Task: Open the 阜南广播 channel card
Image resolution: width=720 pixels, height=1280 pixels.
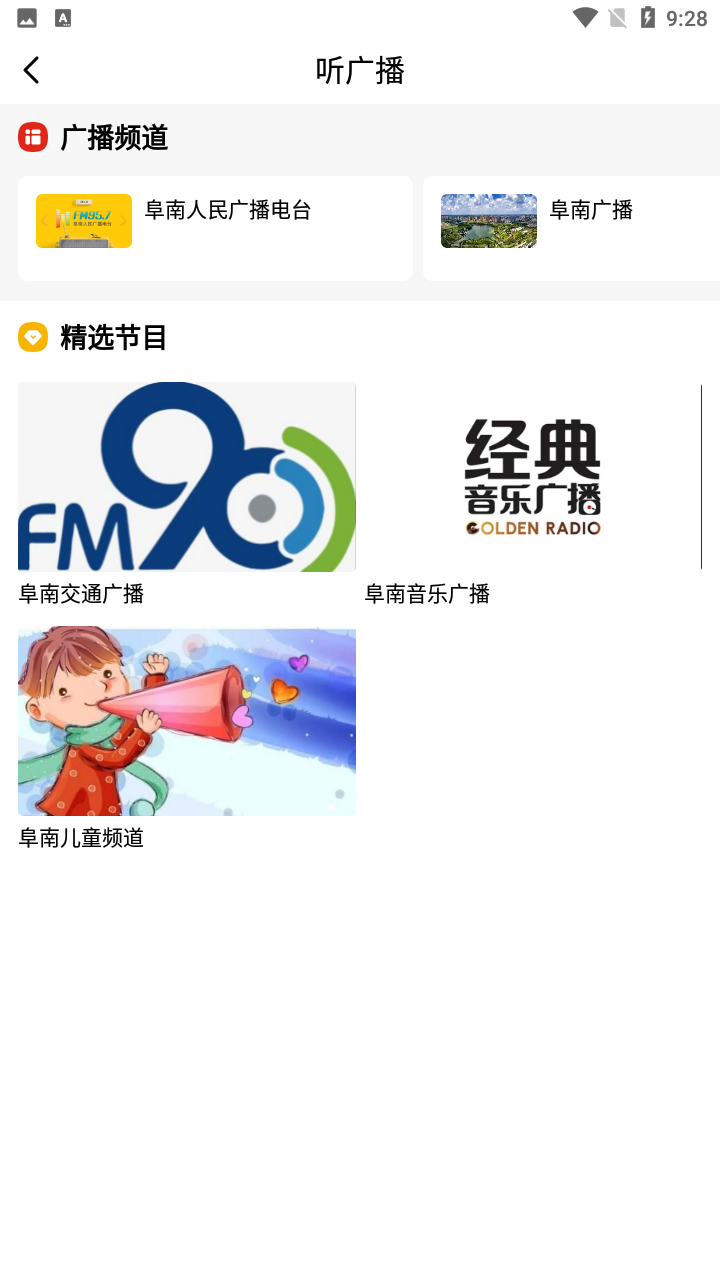Action: point(572,228)
